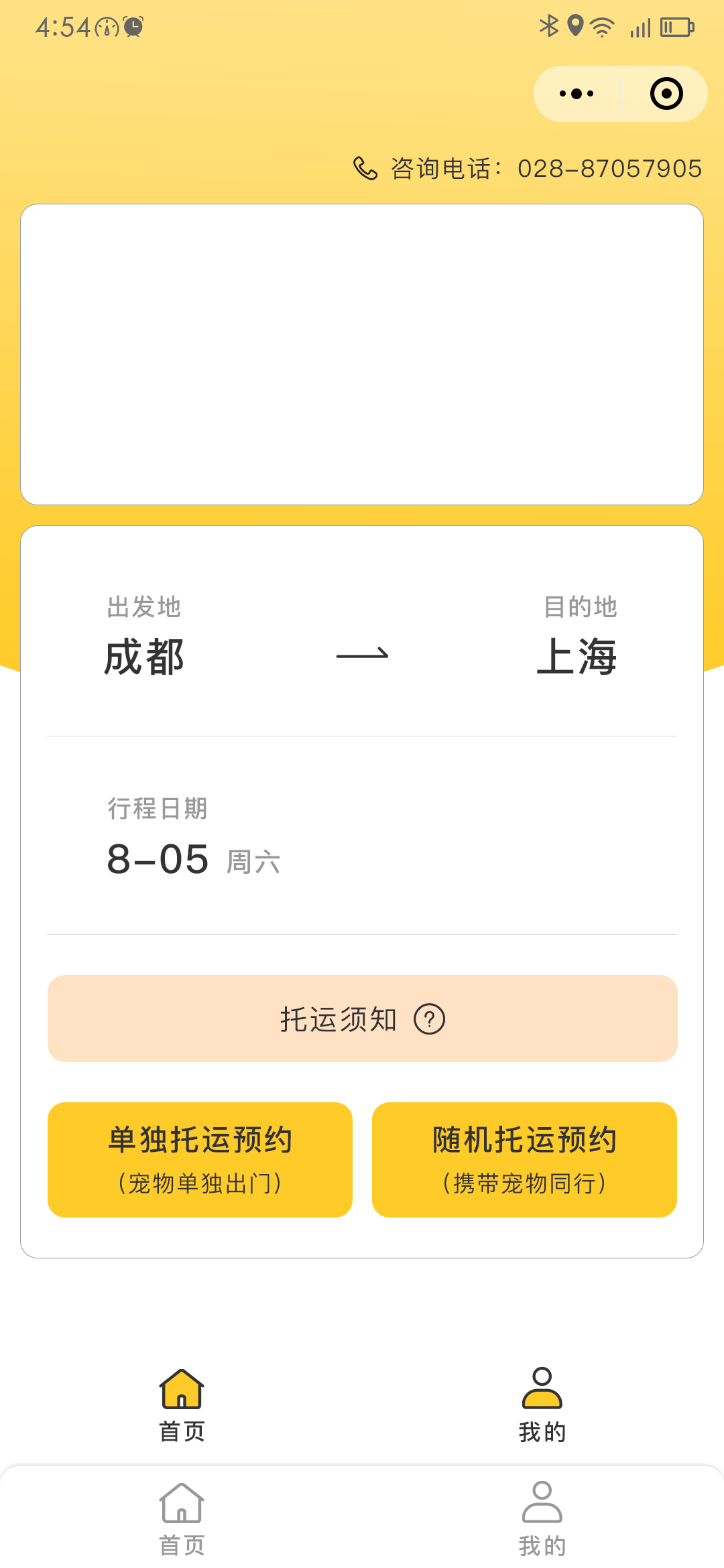This screenshot has height=1568, width=724.
Task: Tap the 目的地 label
Action: [x=581, y=607]
